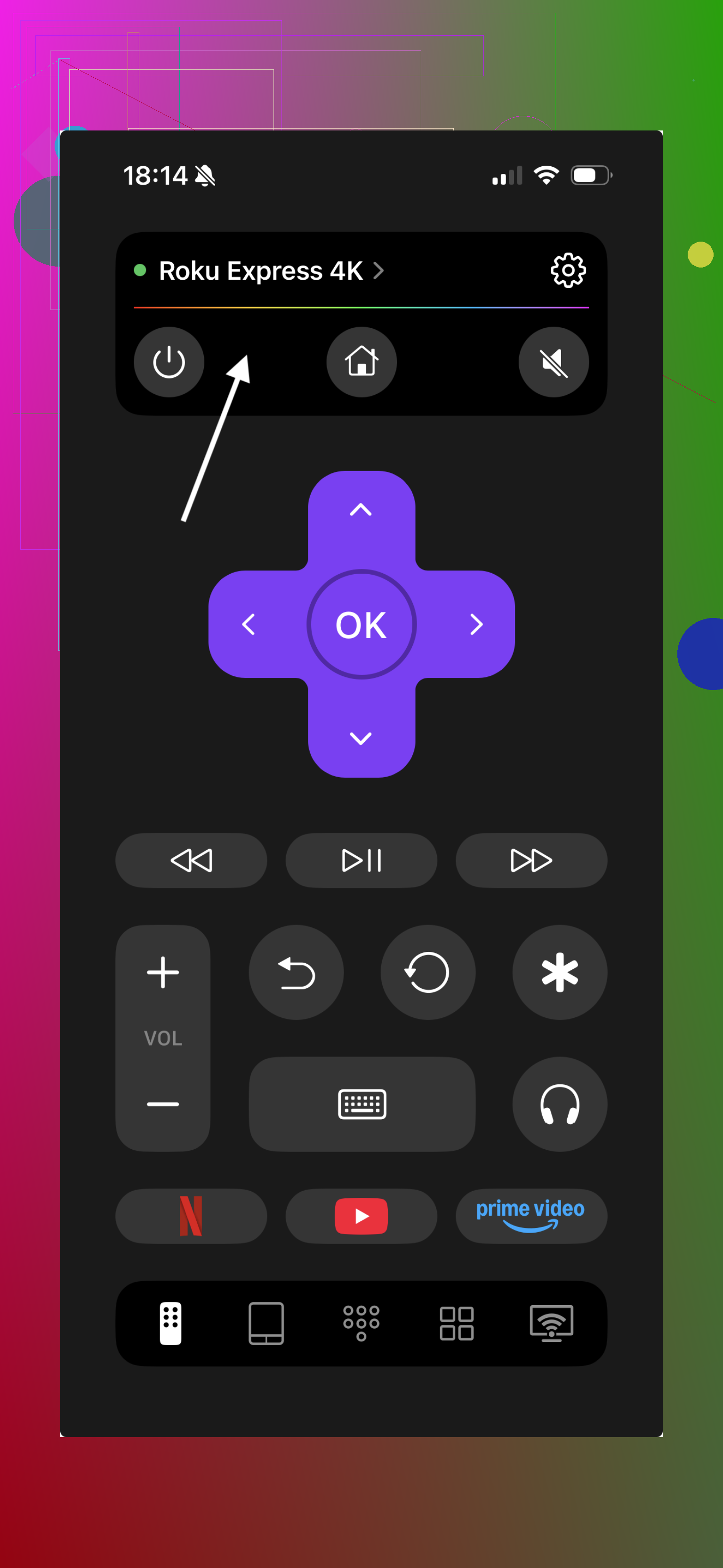Screen dimensions: 723x1568
Task: Open Prime Video shortcut
Action: [x=531, y=1216]
